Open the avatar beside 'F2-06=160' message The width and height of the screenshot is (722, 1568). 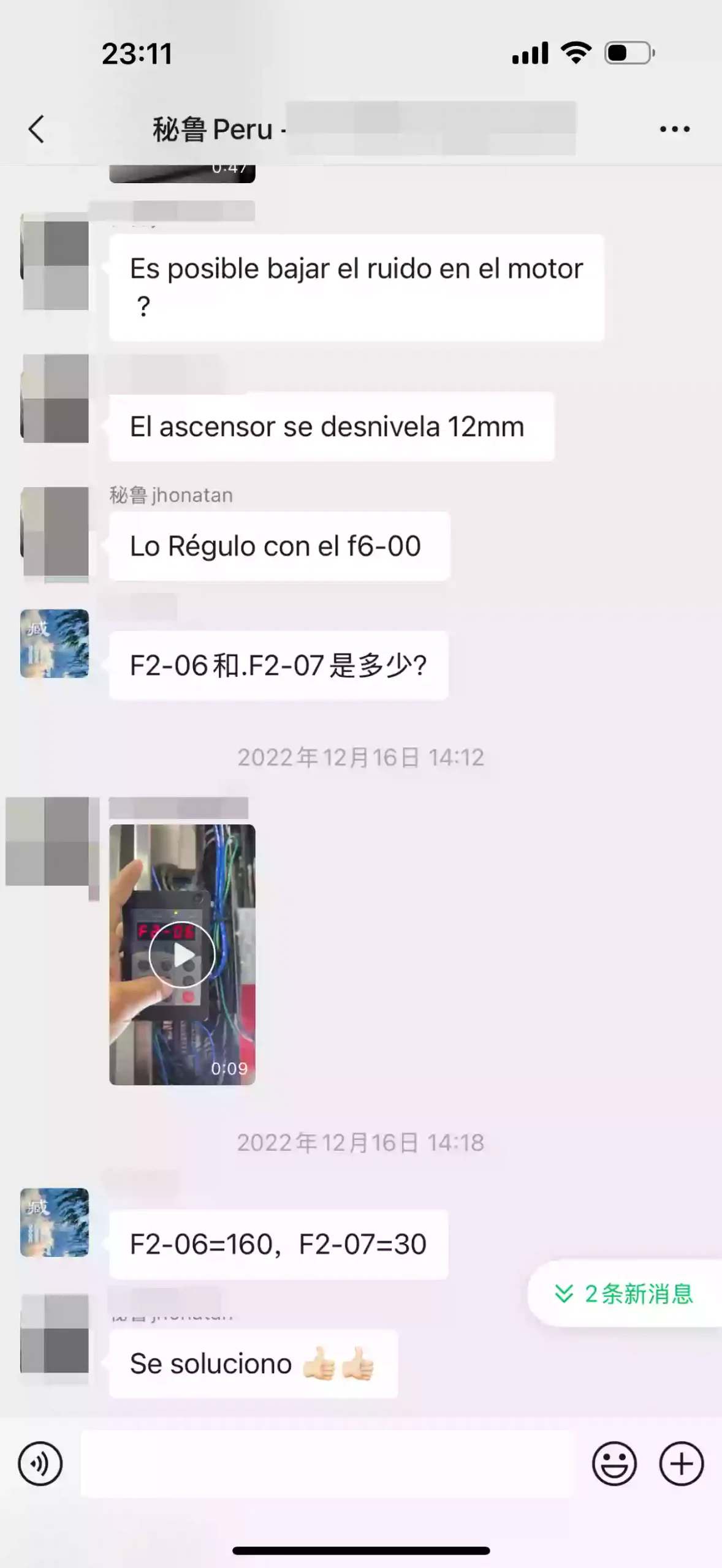55,1223
